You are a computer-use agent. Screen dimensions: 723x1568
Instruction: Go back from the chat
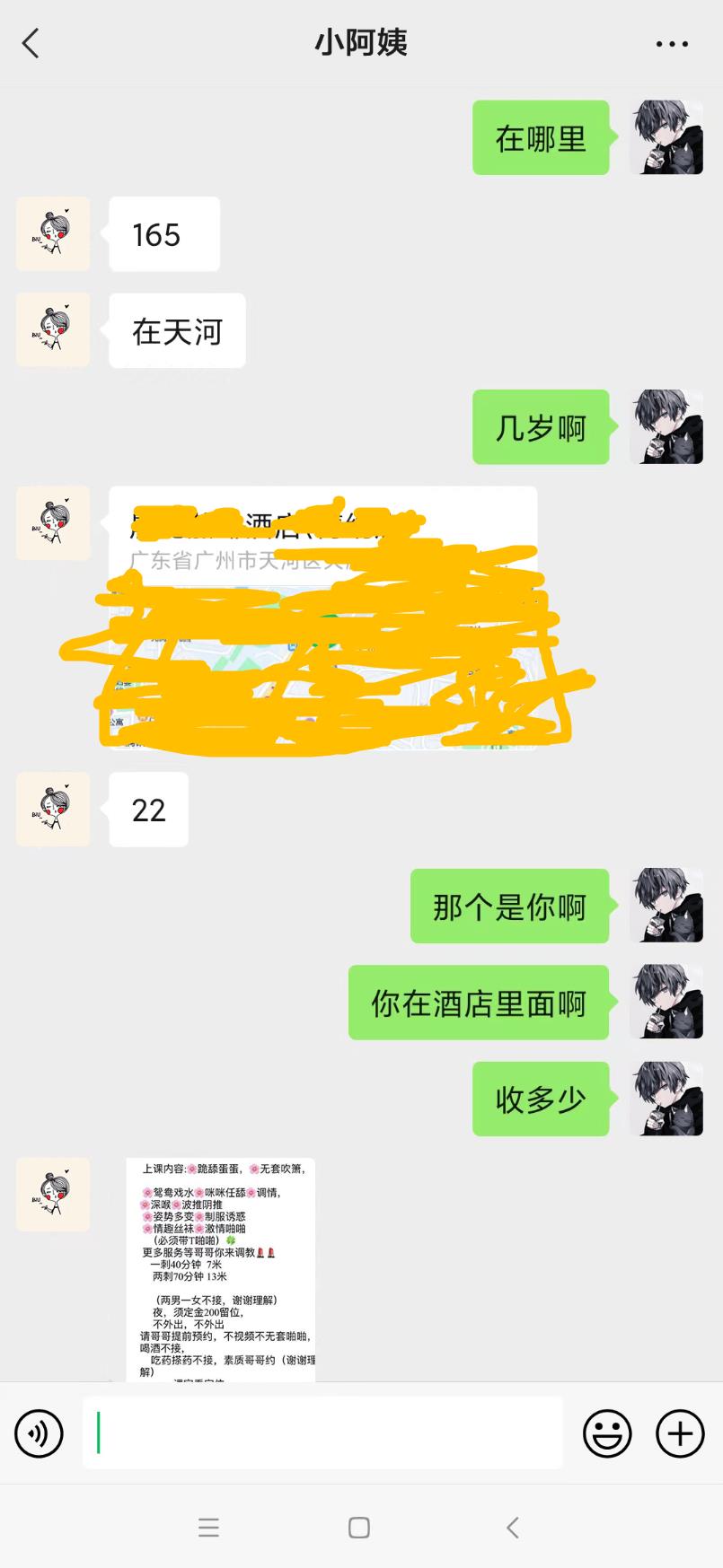31,43
